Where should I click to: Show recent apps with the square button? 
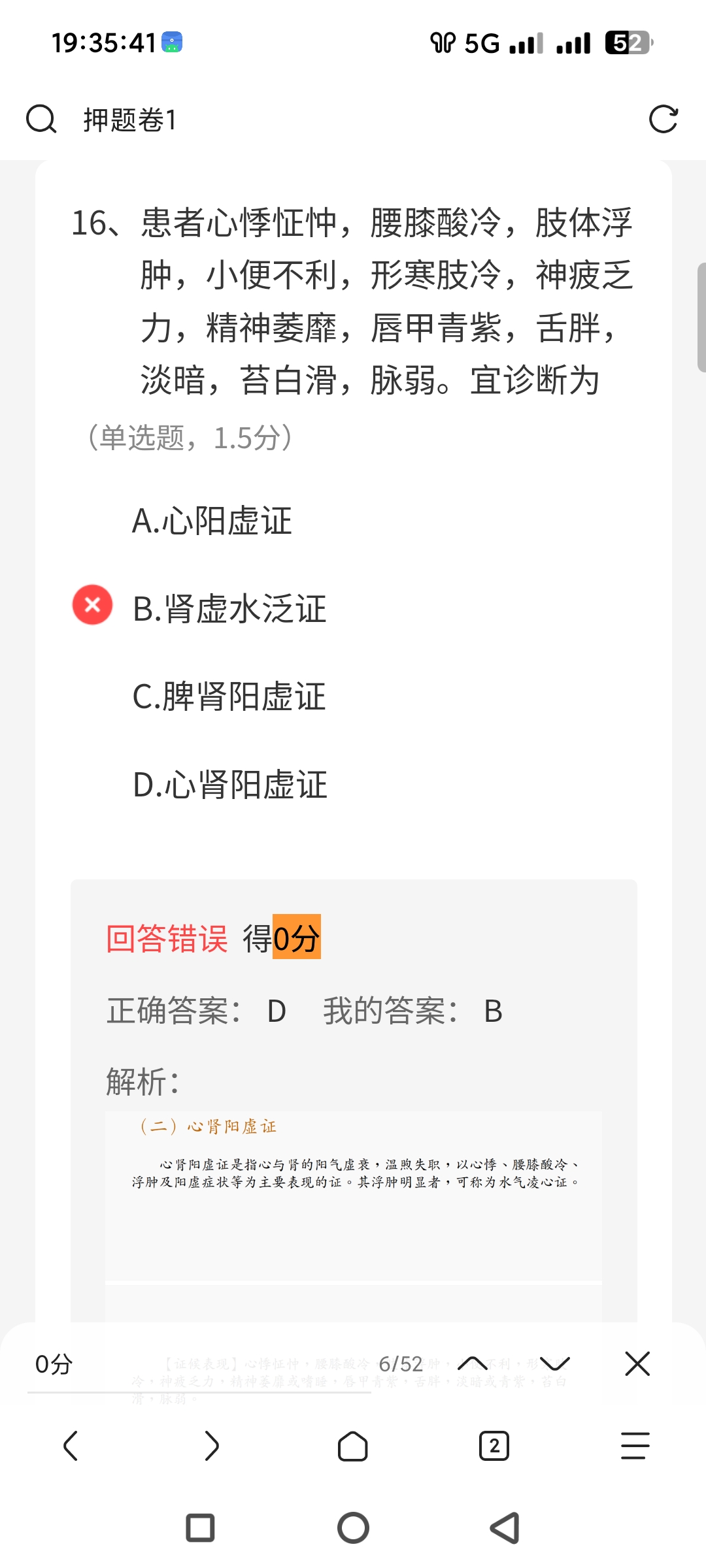point(201,1528)
